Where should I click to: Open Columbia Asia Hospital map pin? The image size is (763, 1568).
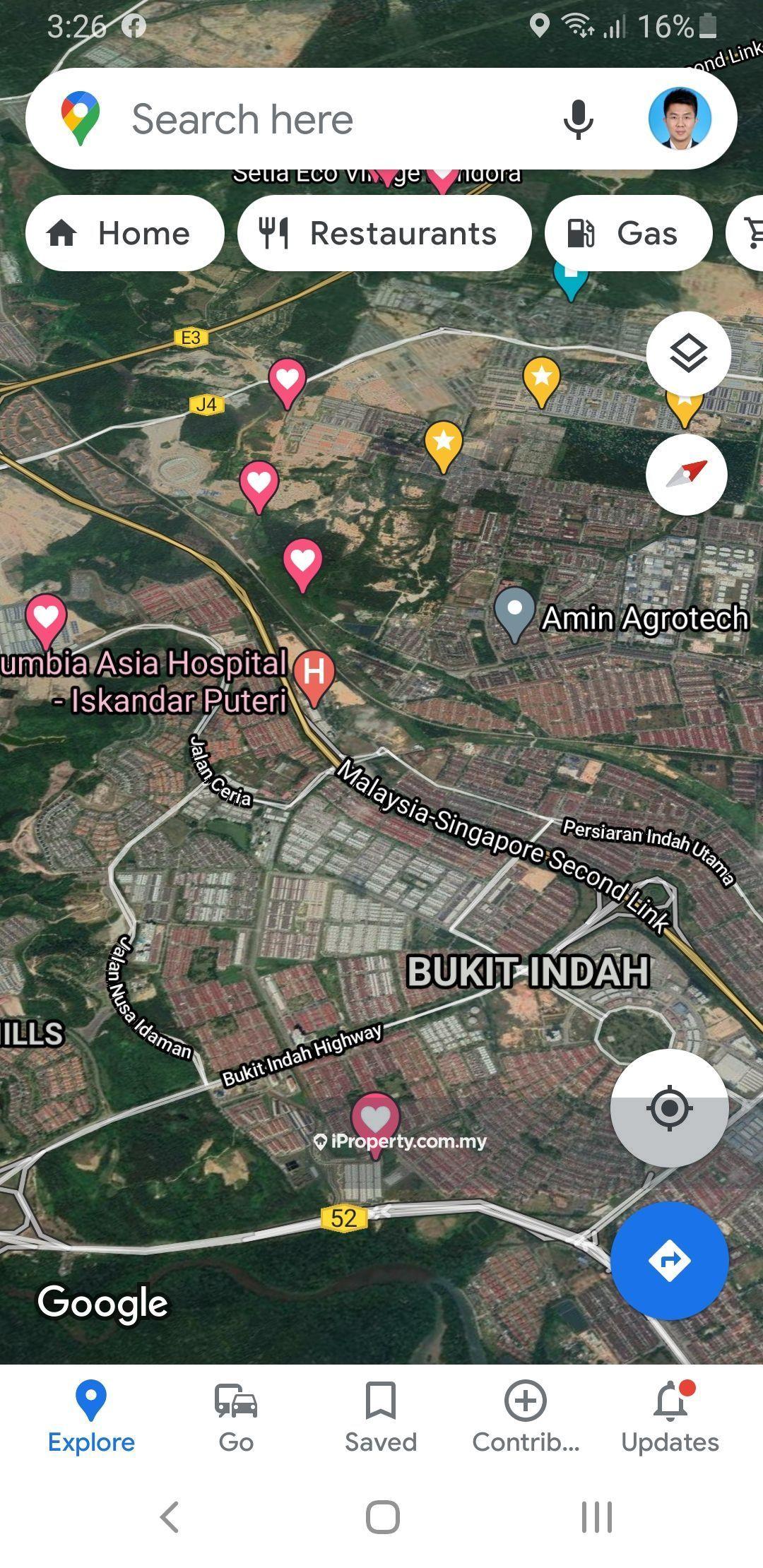click(314, 675)
